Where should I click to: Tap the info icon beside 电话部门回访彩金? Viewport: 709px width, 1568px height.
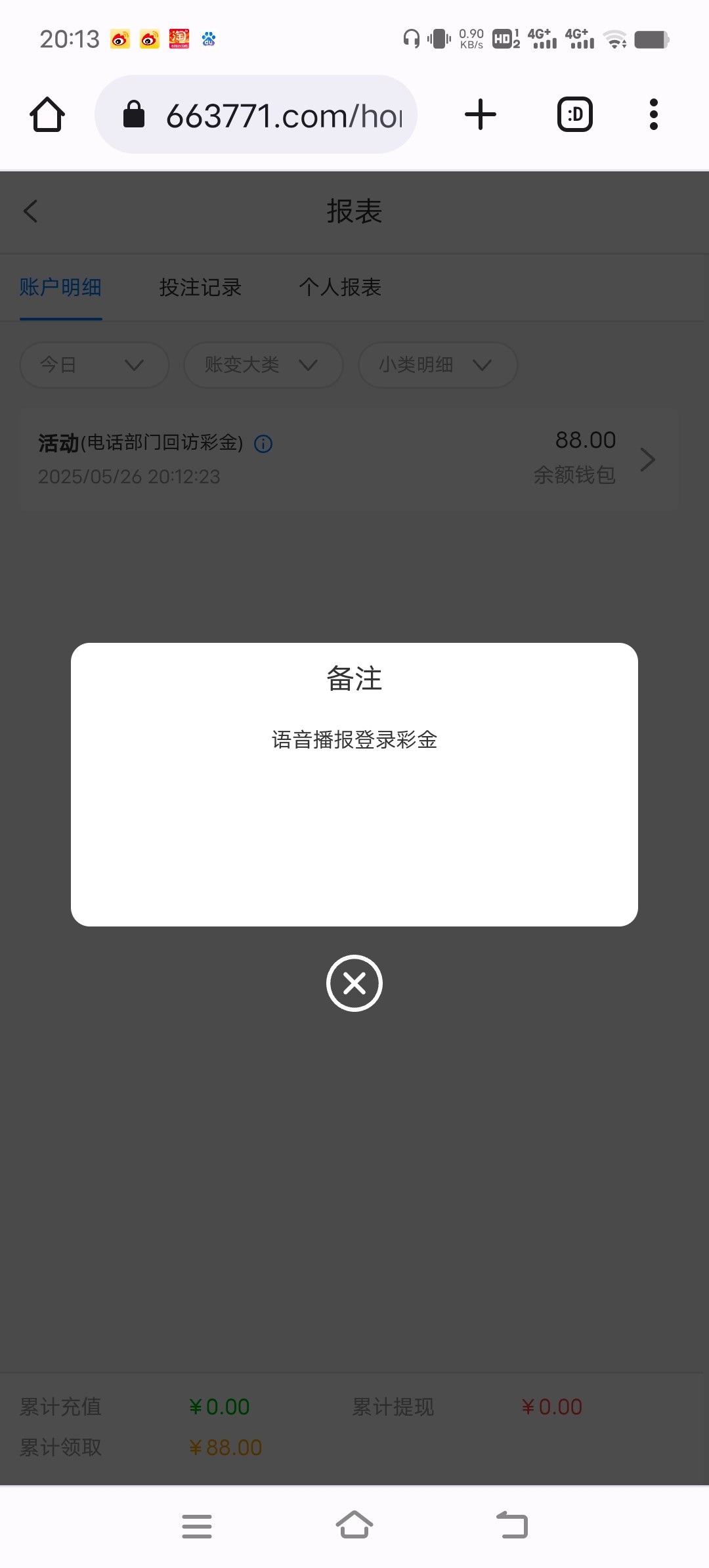[263, 444]
